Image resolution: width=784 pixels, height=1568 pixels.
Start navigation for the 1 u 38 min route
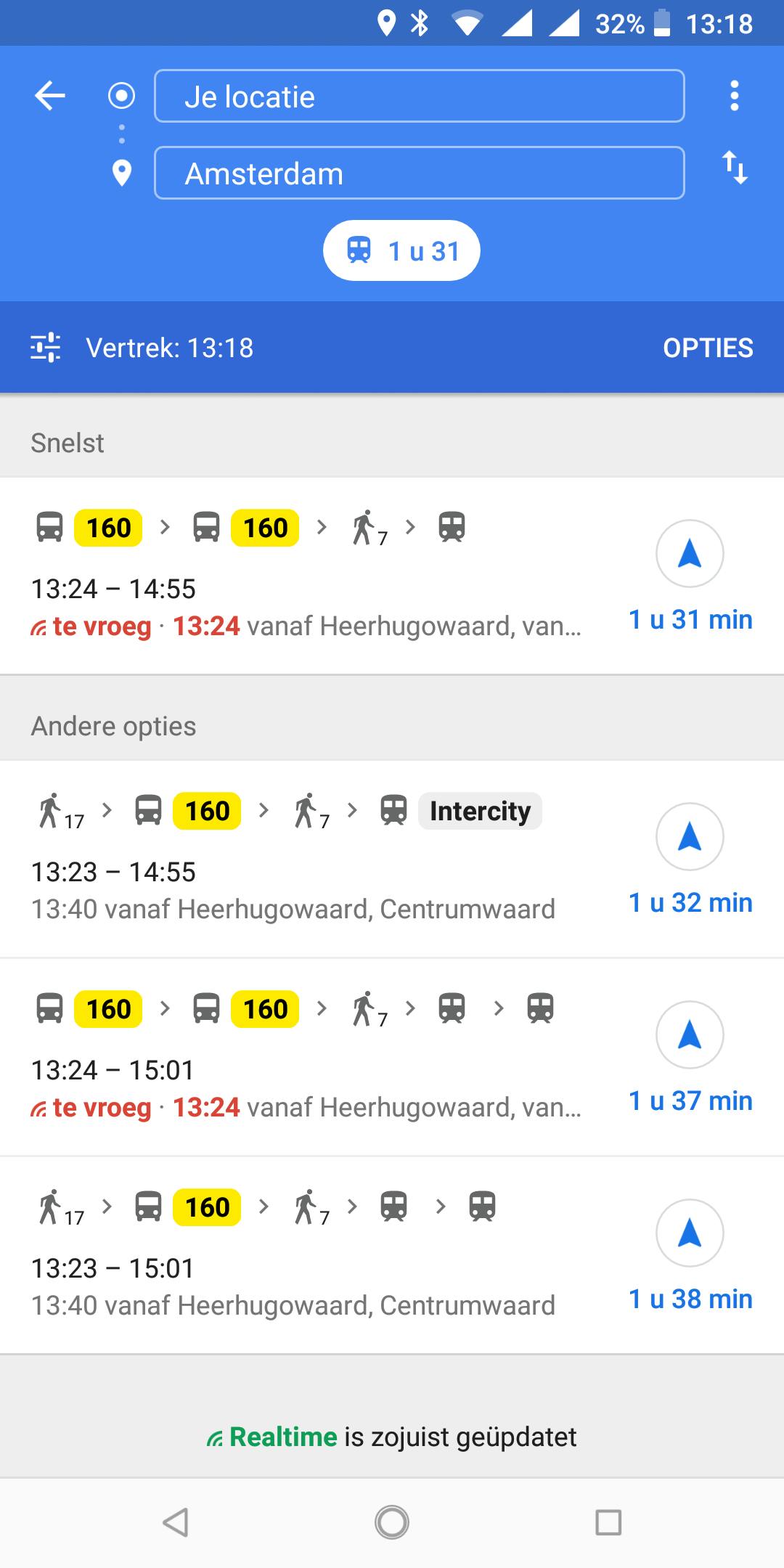(690, 1234)
